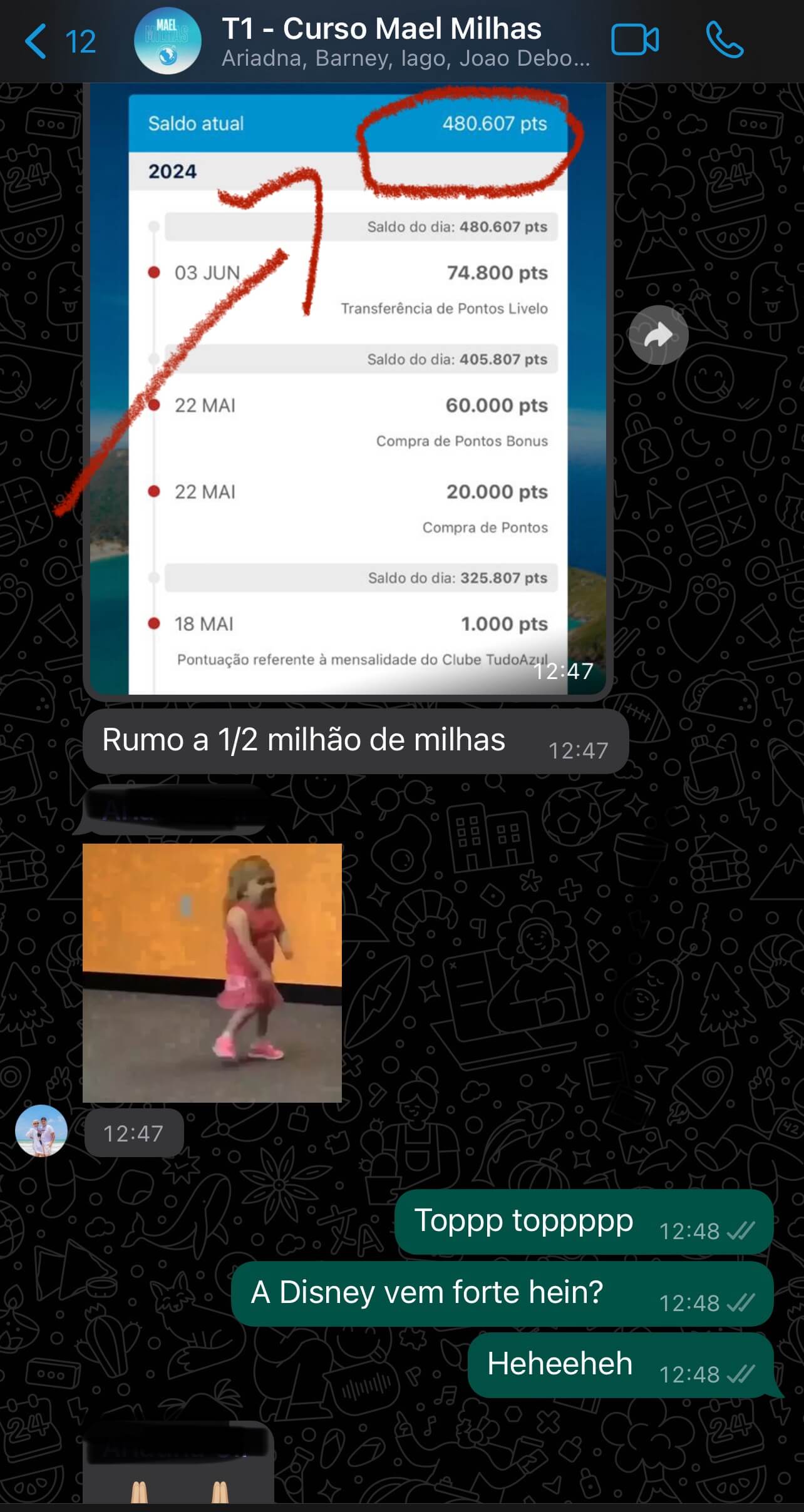Viewport: 804px width, 1512px height.
Task: Play the dancing girl GIF
Action: coord(212,973)
